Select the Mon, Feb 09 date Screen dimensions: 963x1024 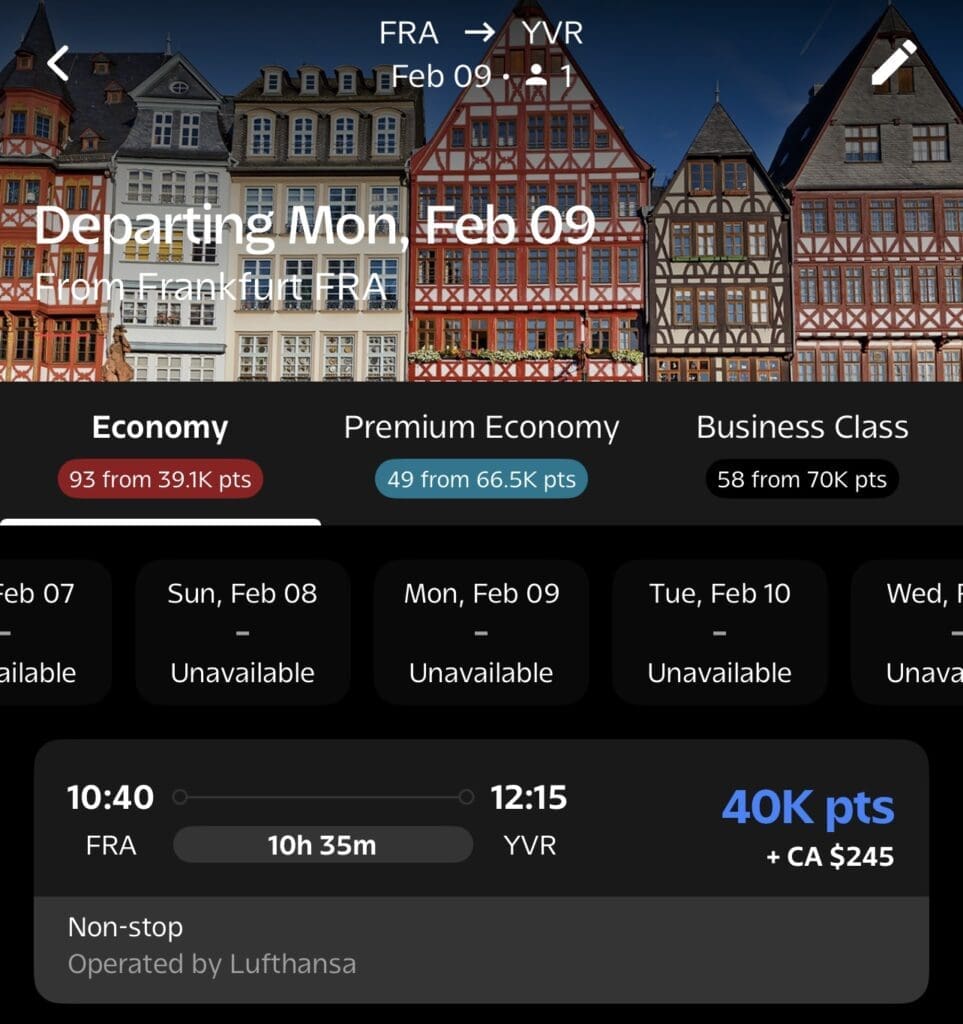pyautogui.click(x=481, y=632)
